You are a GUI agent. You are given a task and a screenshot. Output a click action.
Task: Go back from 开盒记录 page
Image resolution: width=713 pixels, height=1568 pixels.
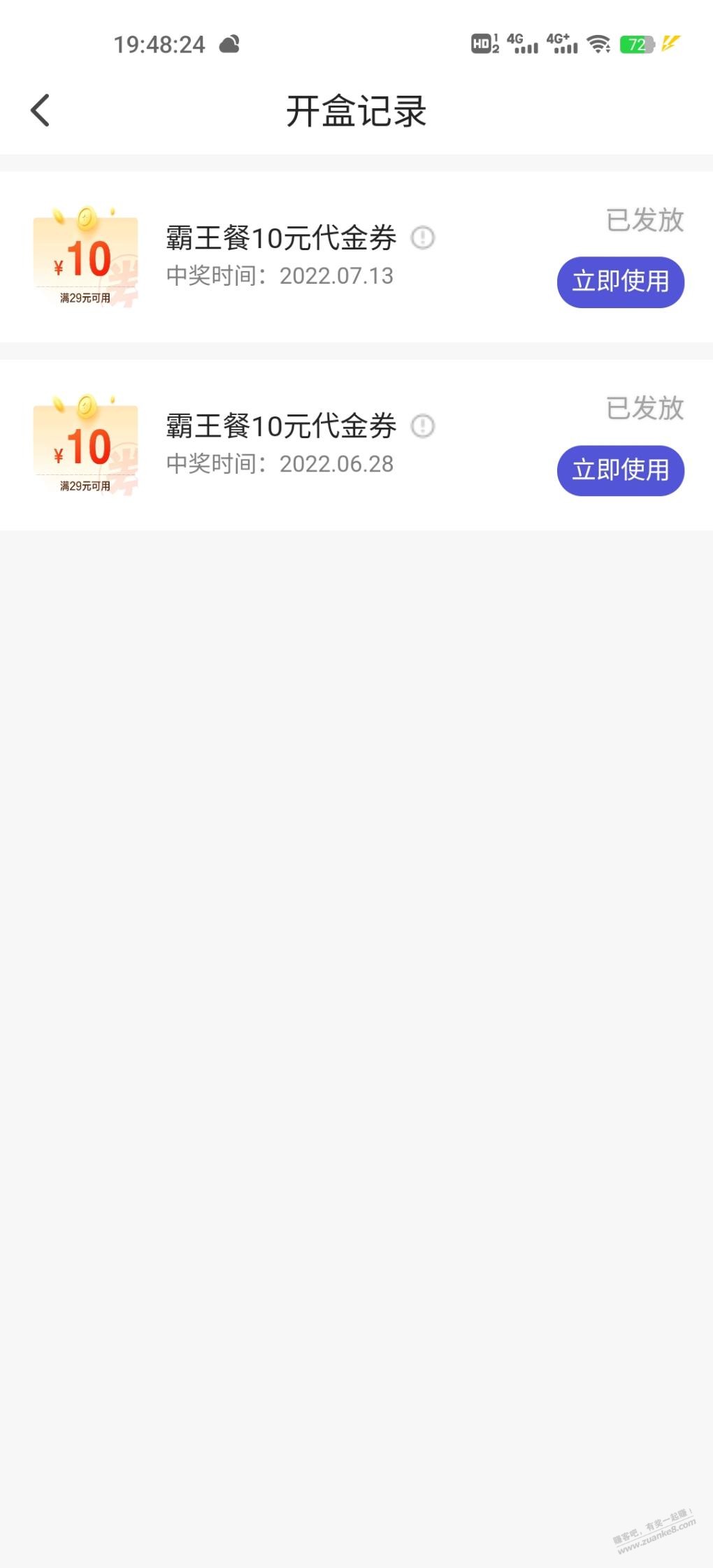[41, 110]
